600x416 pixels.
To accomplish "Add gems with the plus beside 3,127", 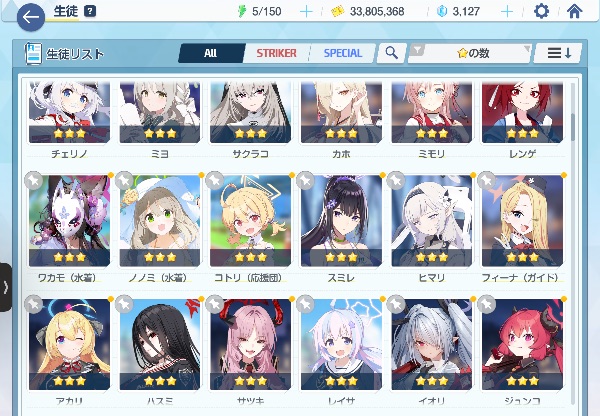I will click(x=507, y=11).
